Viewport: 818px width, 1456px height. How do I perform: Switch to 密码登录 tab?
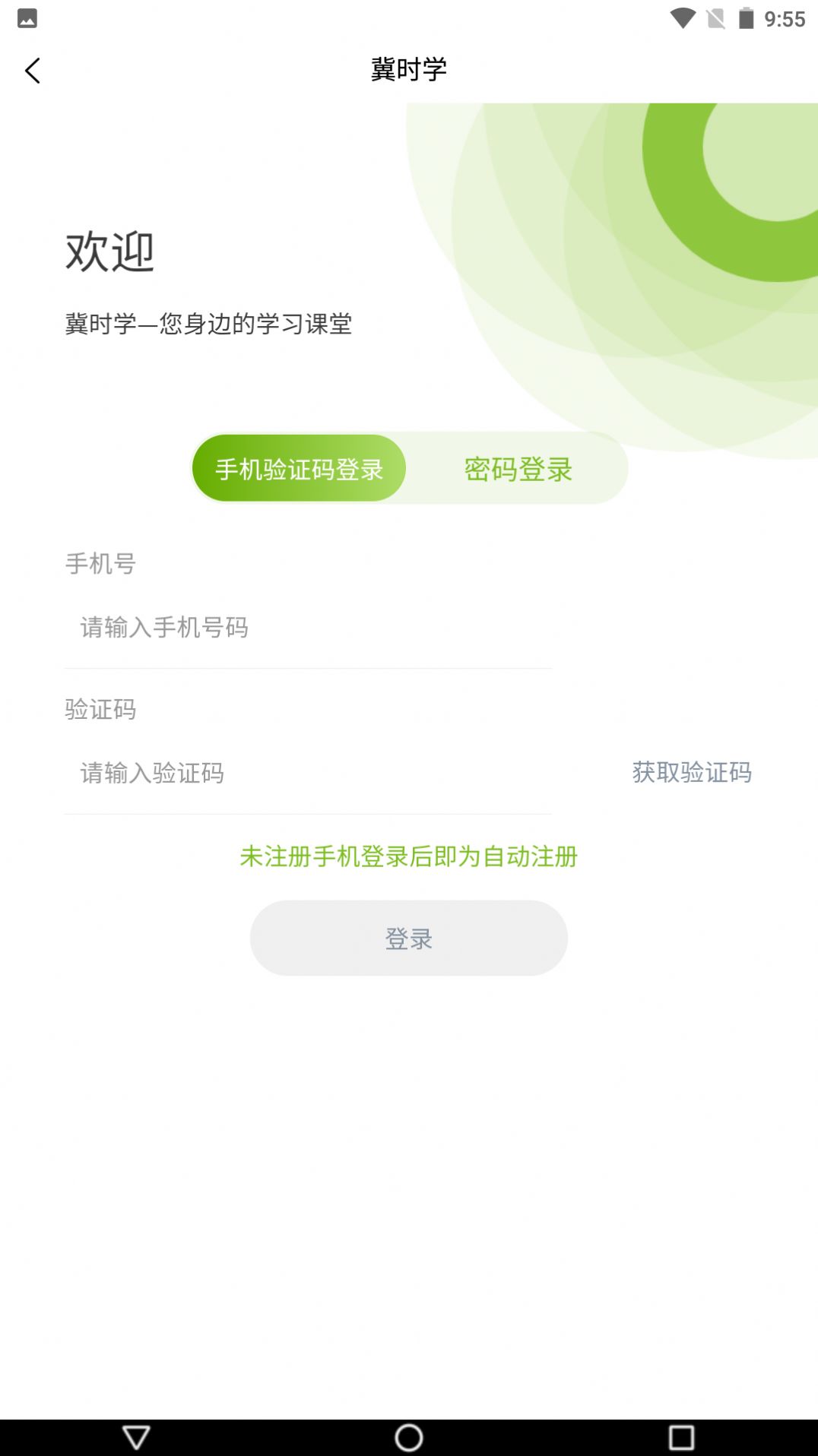coord(518,468)
